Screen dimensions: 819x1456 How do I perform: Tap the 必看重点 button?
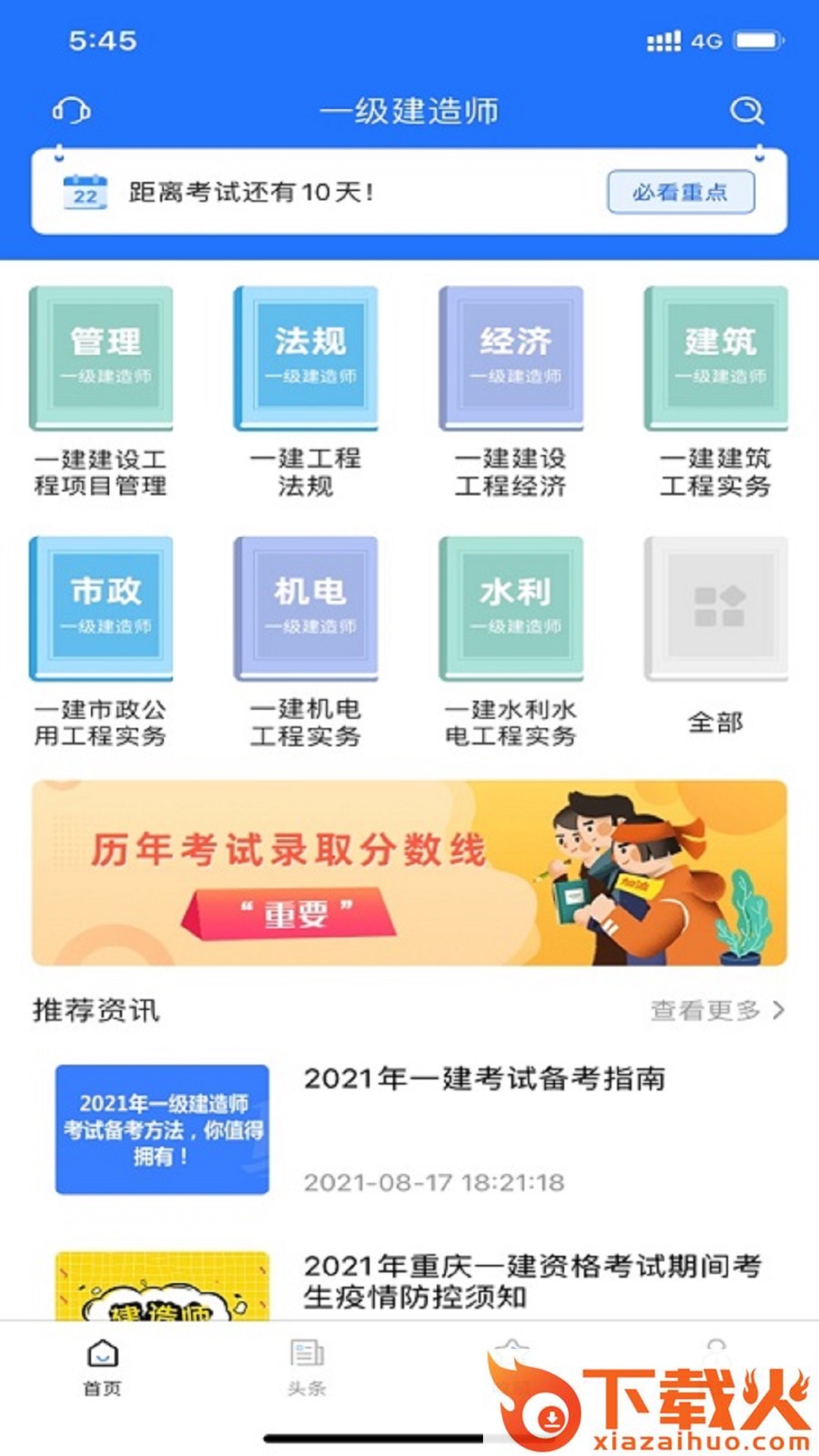click(682, 192)
